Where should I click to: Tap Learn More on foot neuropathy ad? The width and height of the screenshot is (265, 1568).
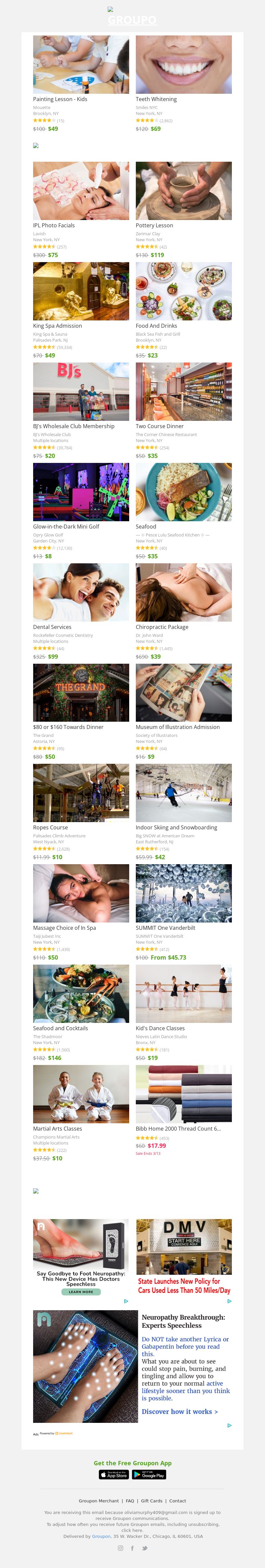pyautogui.click(x=81, y=1292)
